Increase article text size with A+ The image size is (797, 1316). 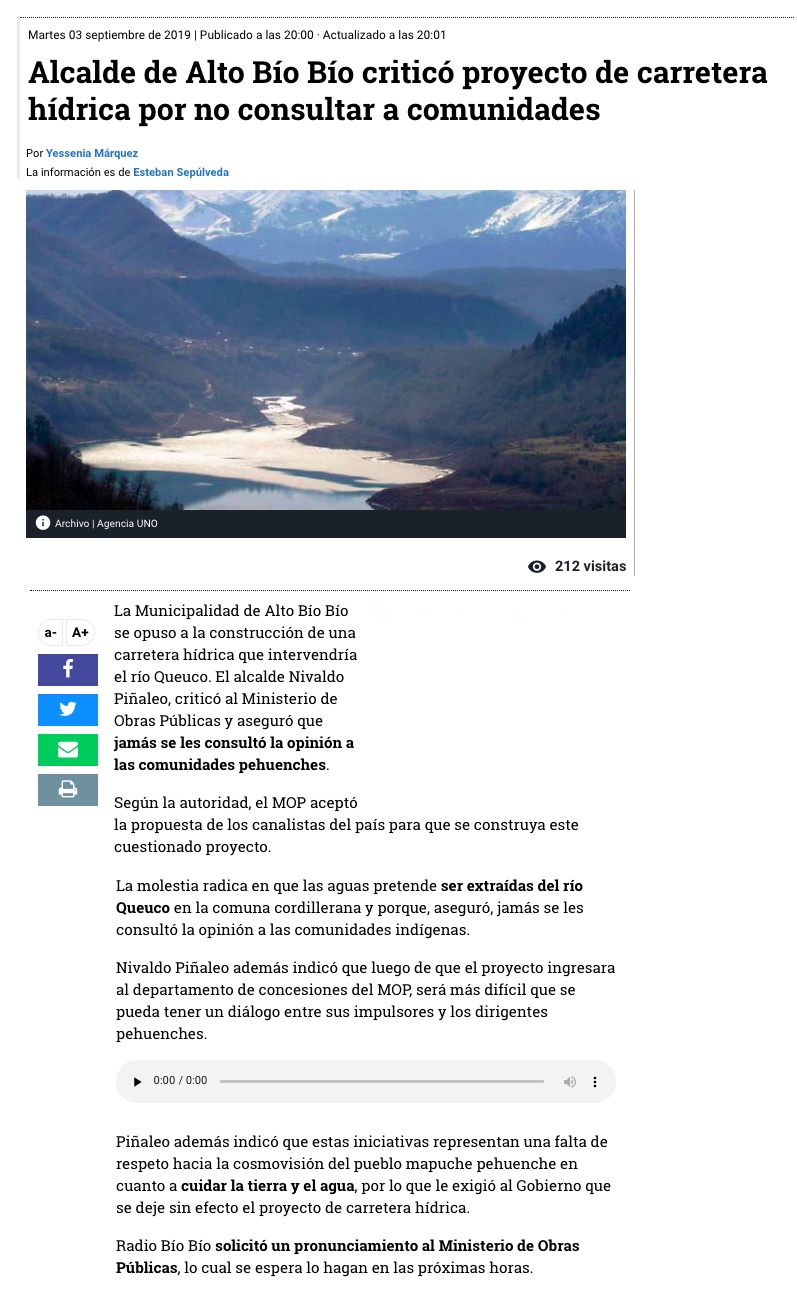point(81,632)
